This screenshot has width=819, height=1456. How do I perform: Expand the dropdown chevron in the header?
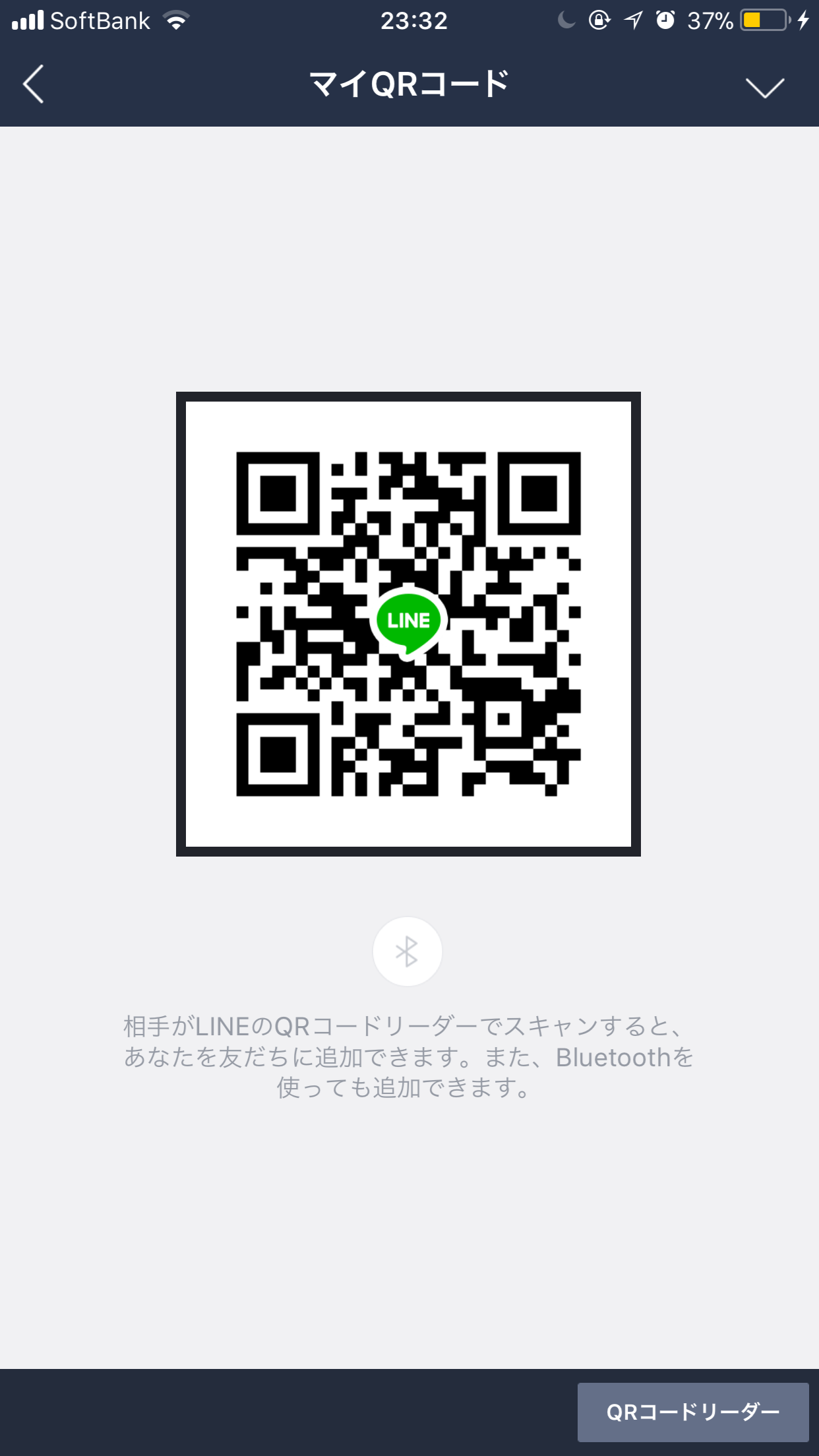point(764,87)
